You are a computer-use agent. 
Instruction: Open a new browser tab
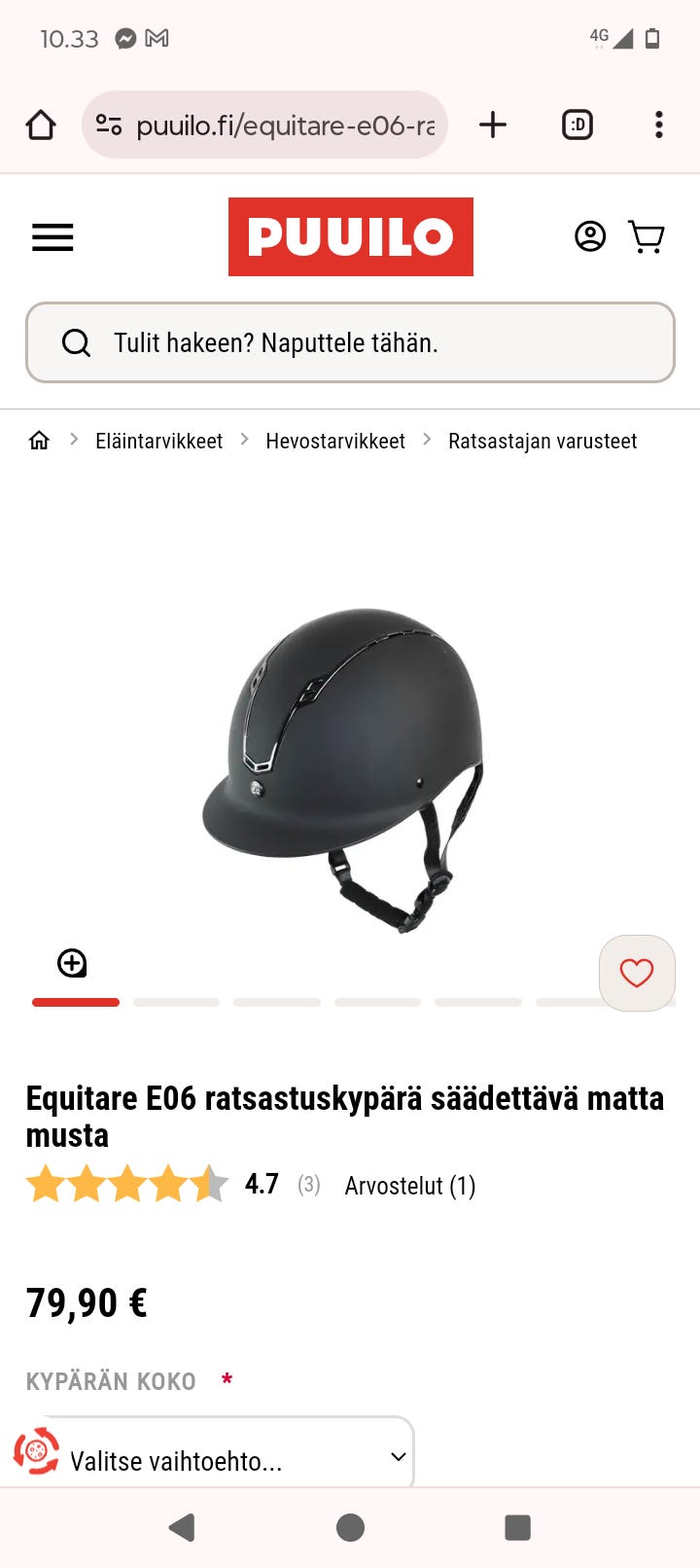point(493,125)
